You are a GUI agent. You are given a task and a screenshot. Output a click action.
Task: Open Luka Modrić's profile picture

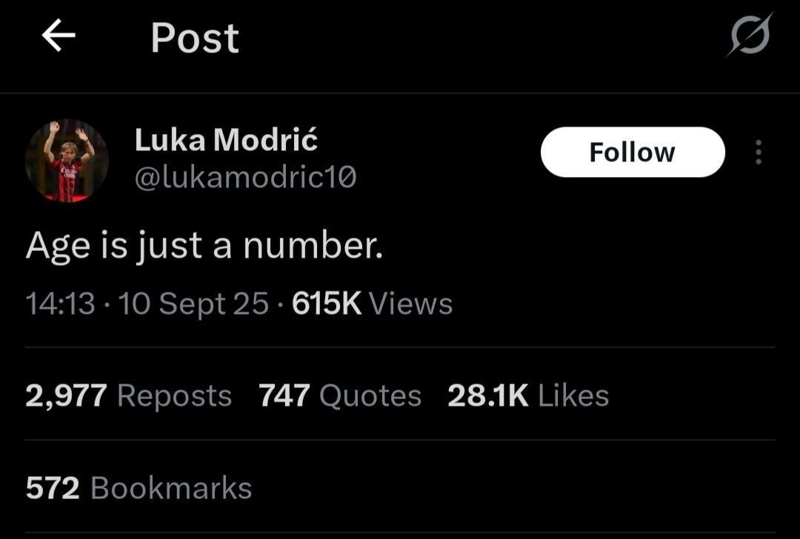click(x=66, y=160)
